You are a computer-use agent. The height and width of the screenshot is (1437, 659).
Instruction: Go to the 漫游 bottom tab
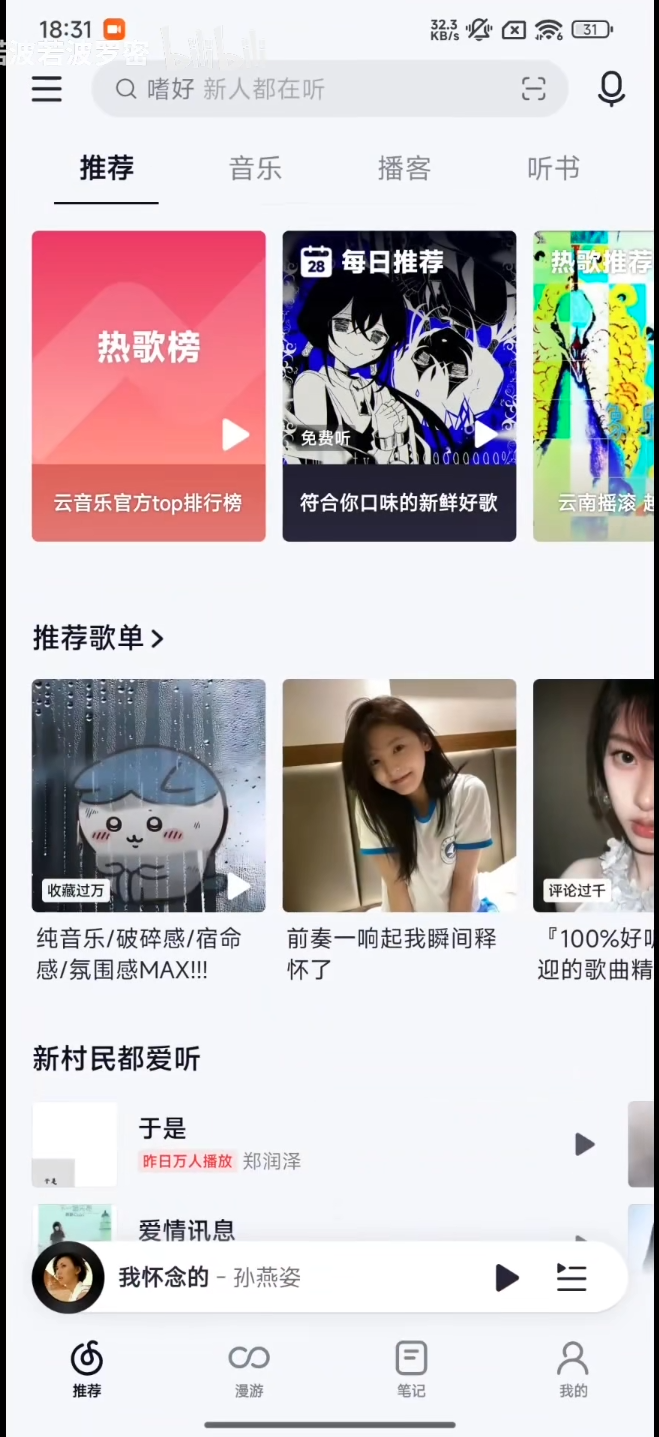(249, 1369)
